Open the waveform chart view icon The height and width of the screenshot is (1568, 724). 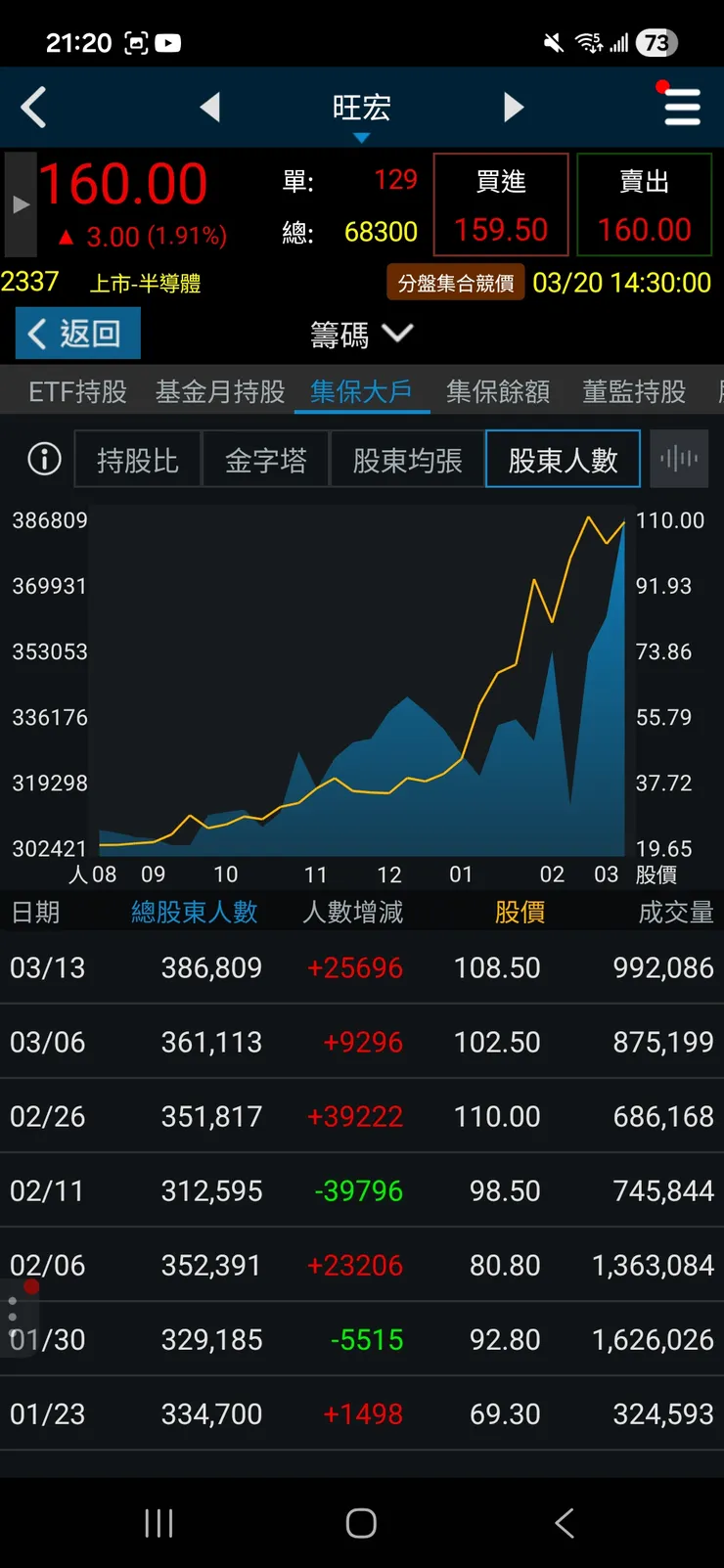click(x=681, y=459)
